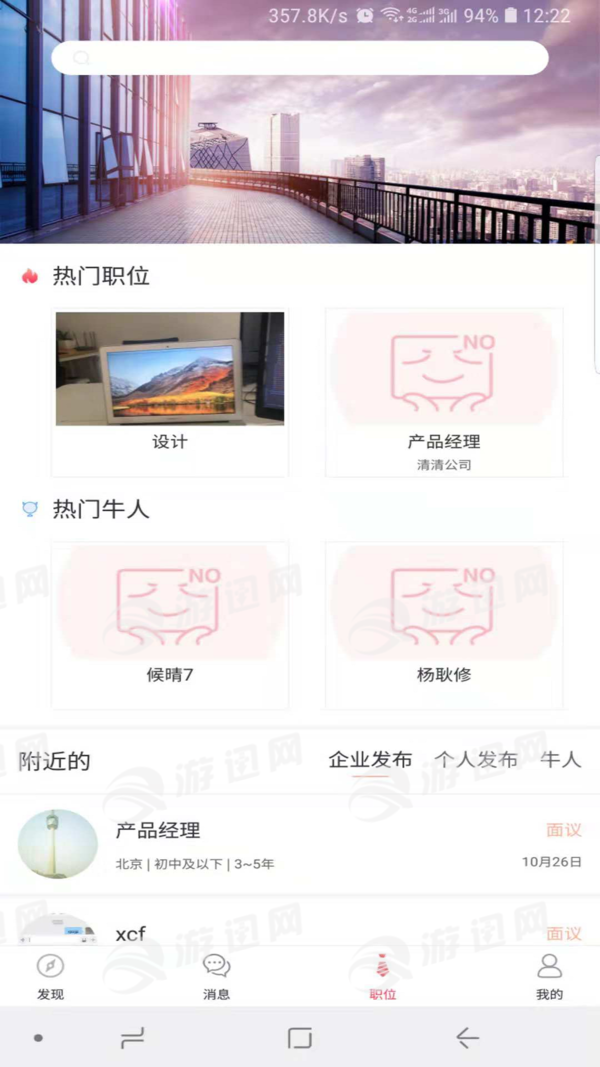Image resolution: width=600 pixels, height=1067 pixels.
Task: Switch to the 个人发布 tab
Action: (476, 760)
